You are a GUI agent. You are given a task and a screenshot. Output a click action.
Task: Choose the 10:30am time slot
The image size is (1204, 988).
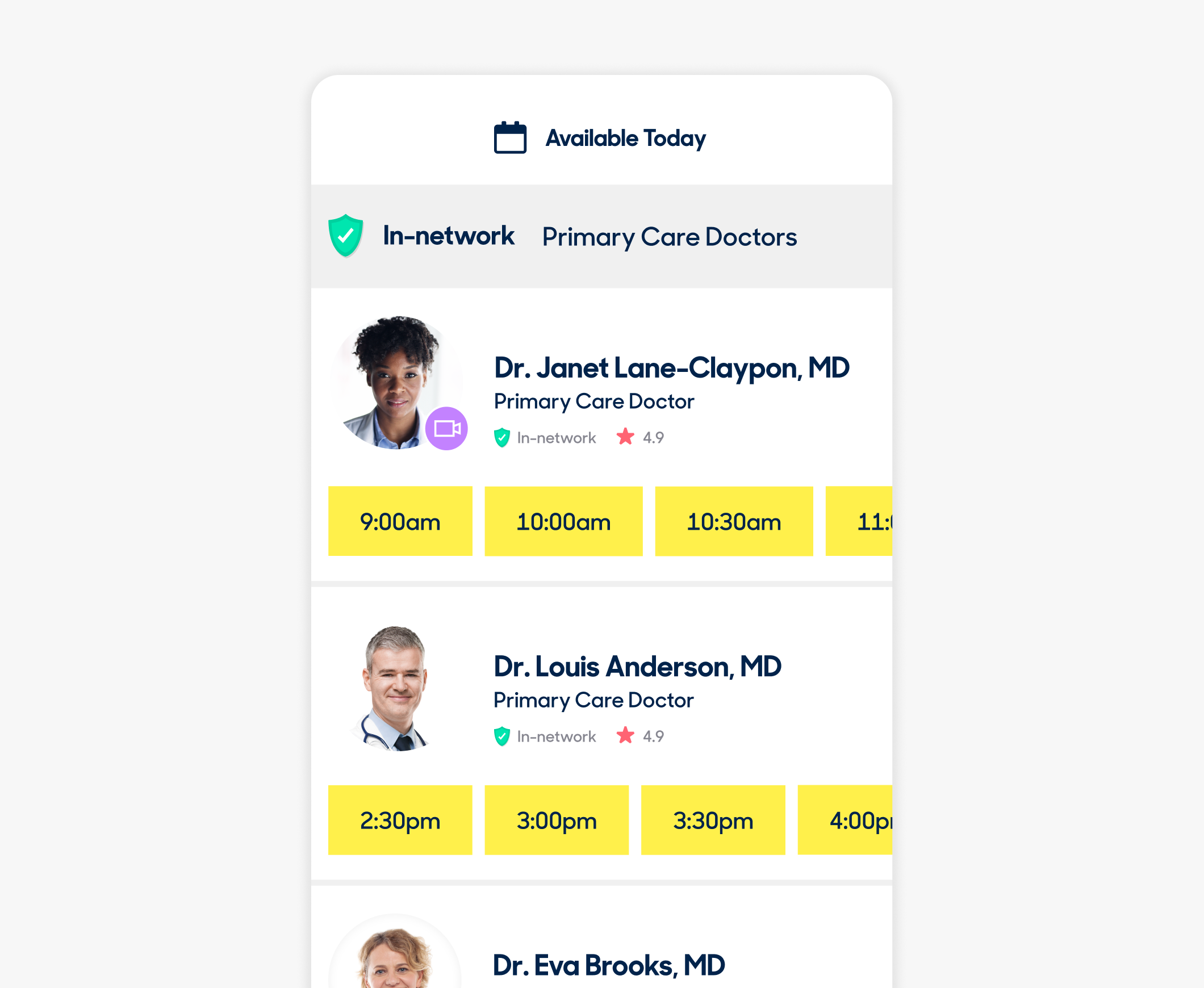[733, 521]
